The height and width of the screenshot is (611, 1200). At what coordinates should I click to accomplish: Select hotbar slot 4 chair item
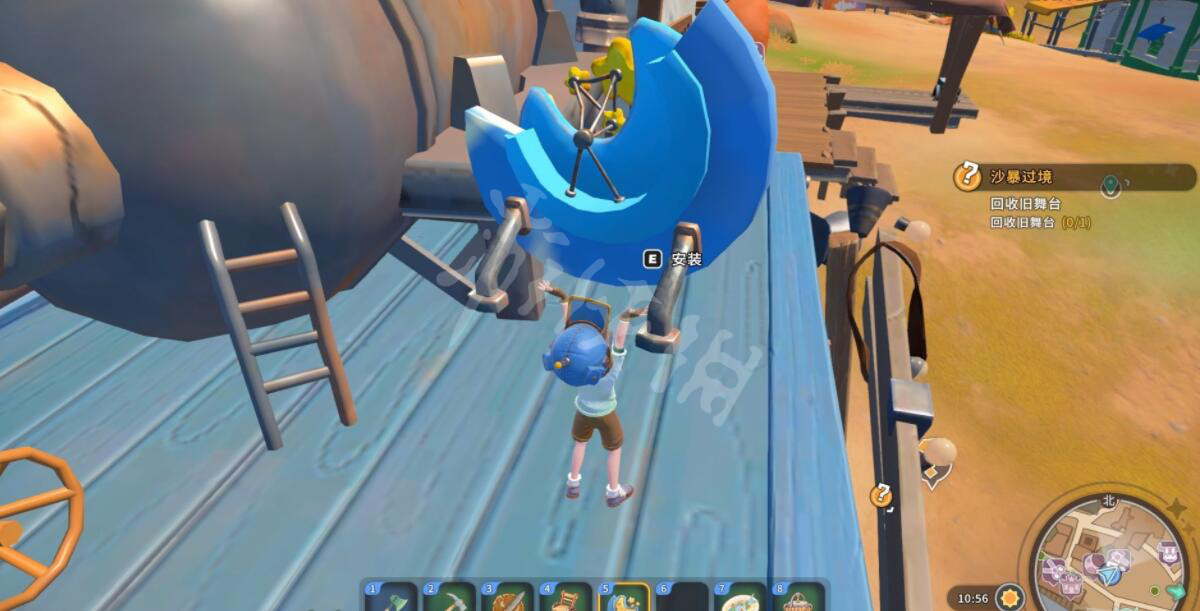click(x=566, y=598)
